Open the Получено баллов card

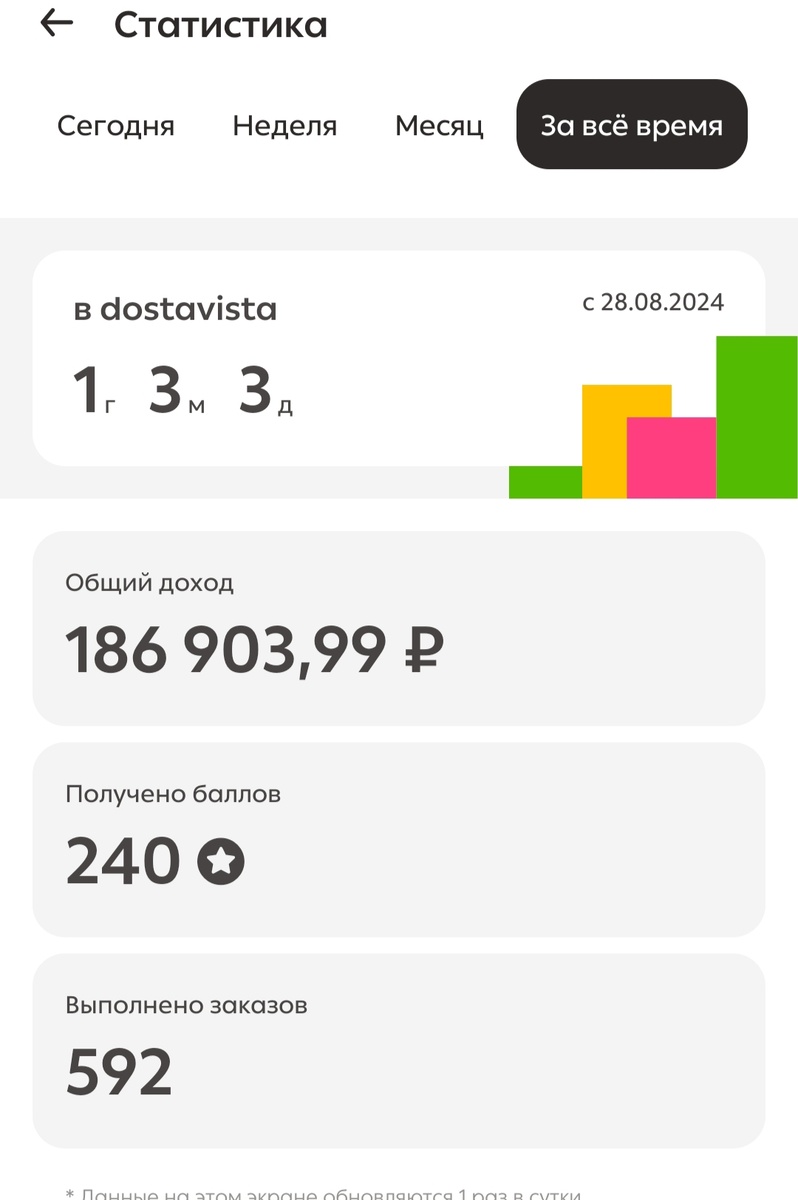[398, 838]
